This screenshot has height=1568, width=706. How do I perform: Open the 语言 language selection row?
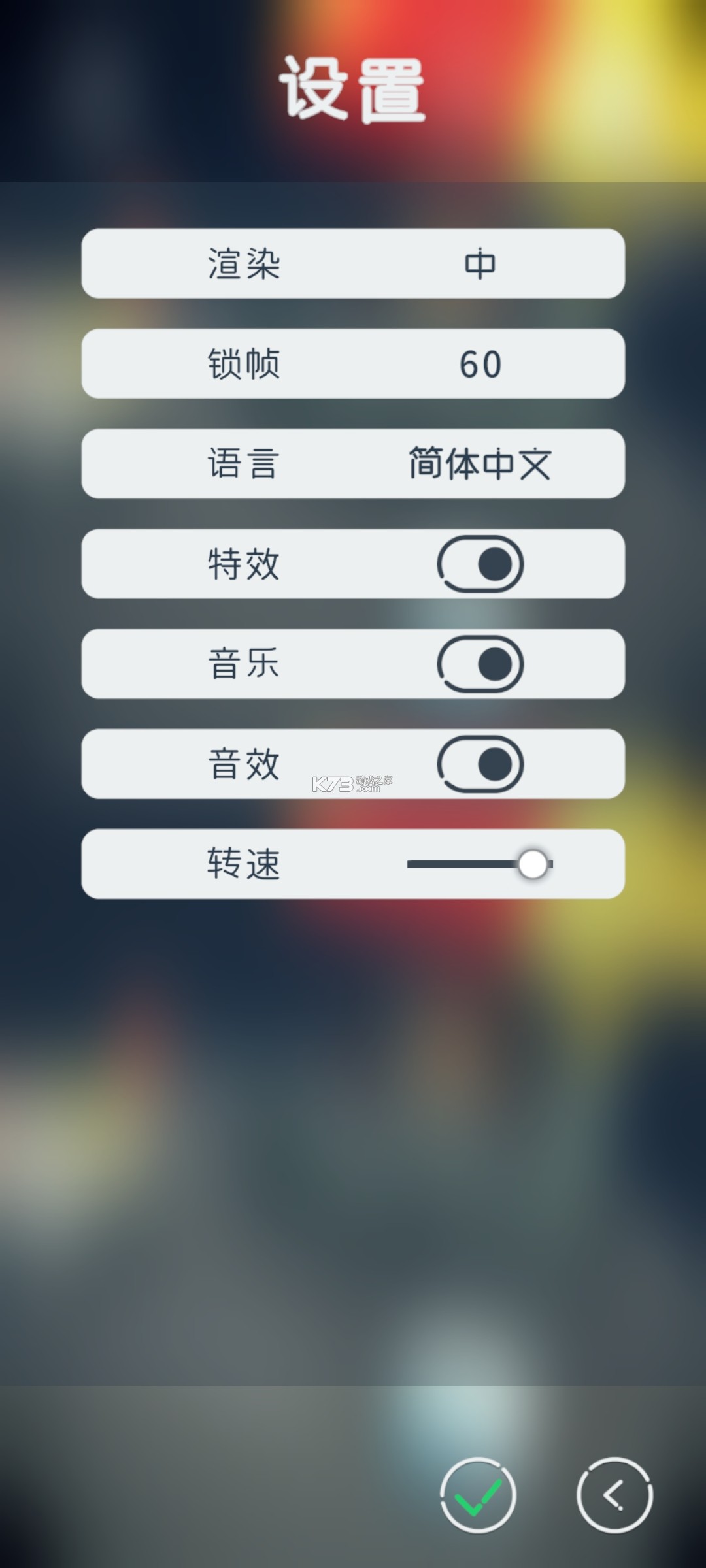click(x=353, y=464)
